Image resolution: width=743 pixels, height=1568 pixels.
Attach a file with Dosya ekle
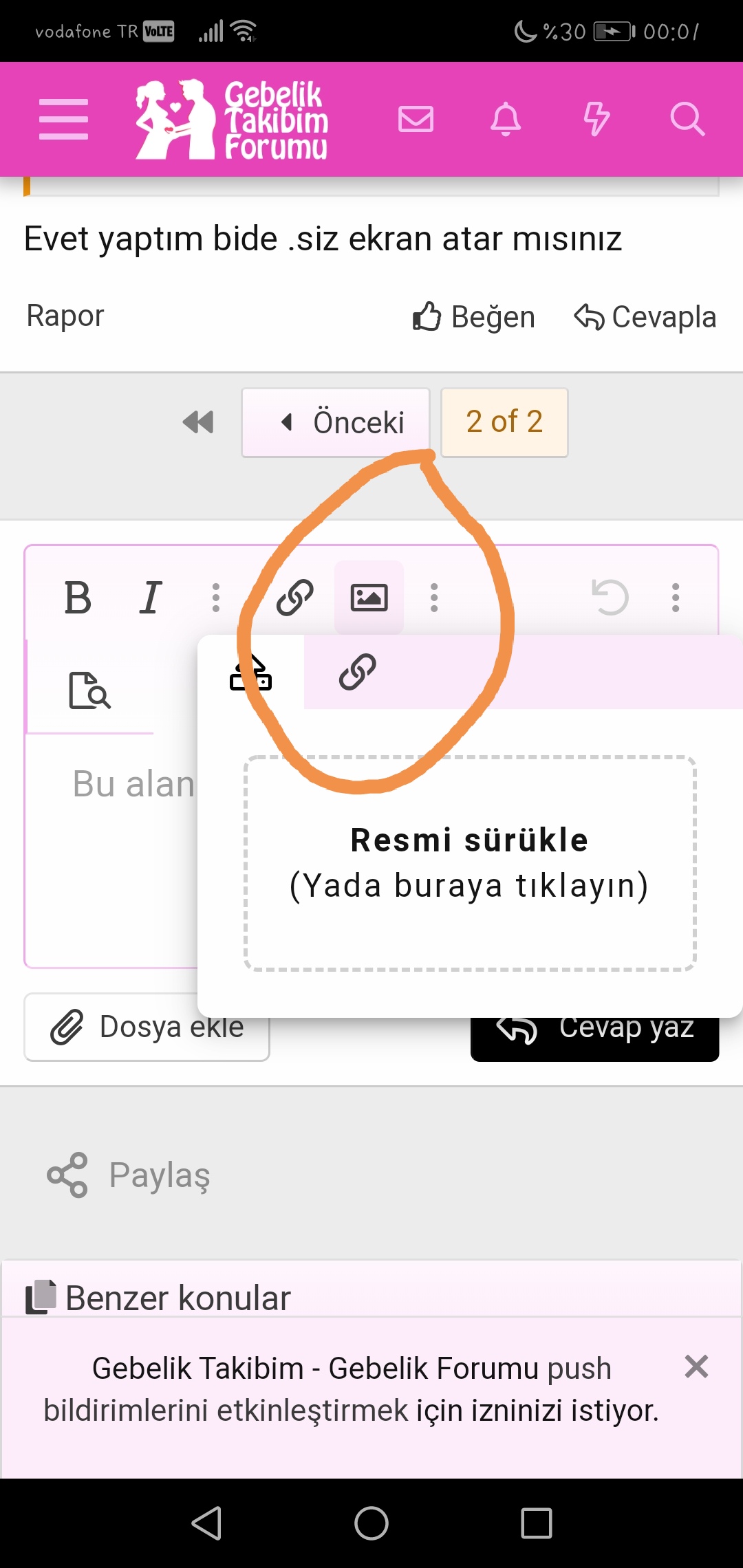click(147, 1027)
